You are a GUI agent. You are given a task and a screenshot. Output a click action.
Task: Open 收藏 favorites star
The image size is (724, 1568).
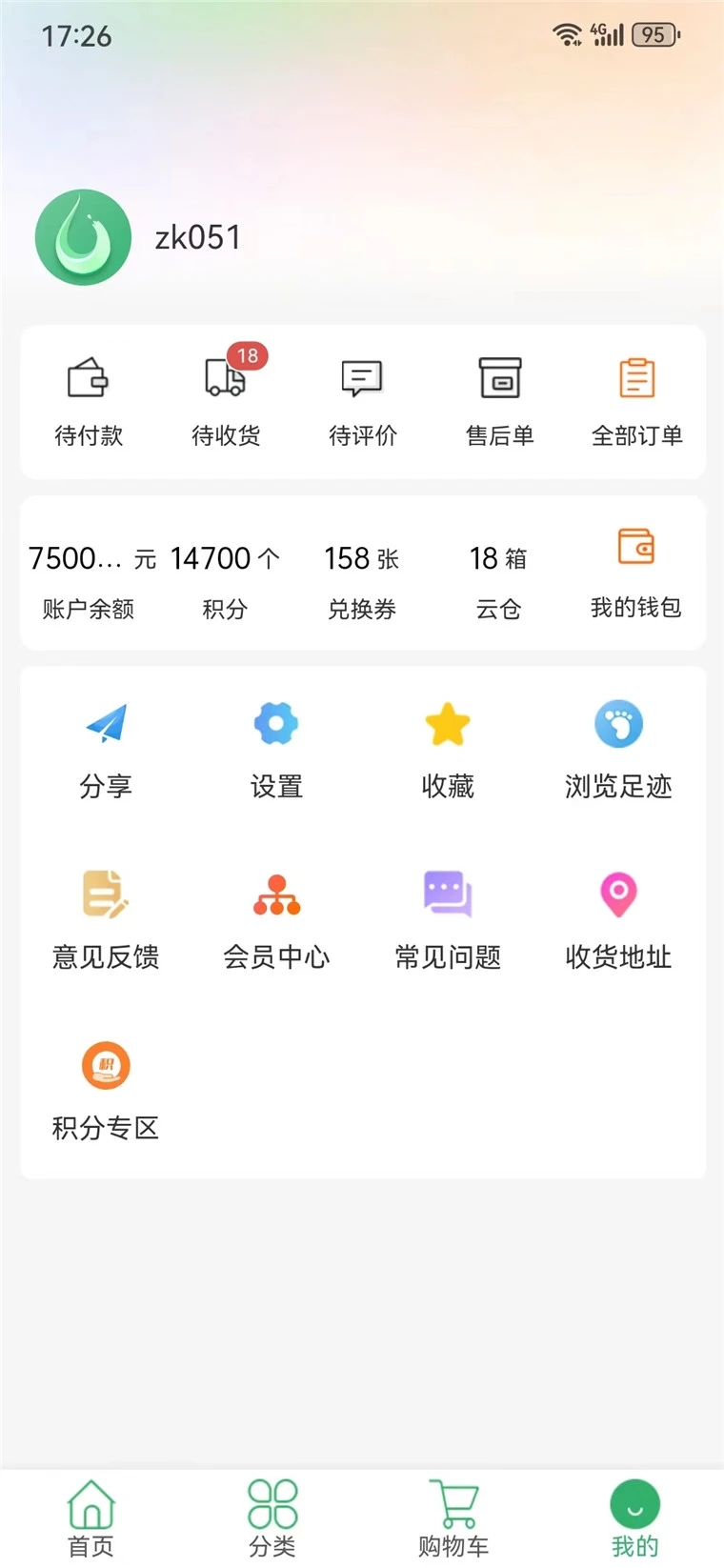point(448,748)
